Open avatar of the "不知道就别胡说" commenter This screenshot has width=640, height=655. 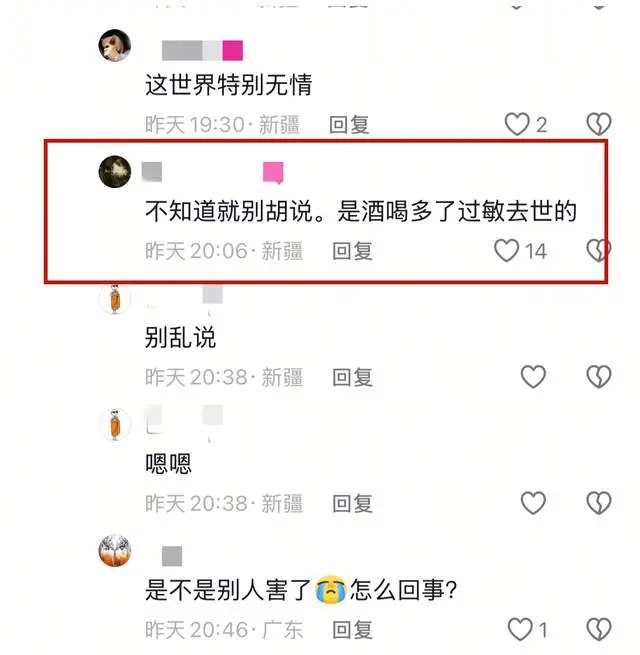[115, 172]
